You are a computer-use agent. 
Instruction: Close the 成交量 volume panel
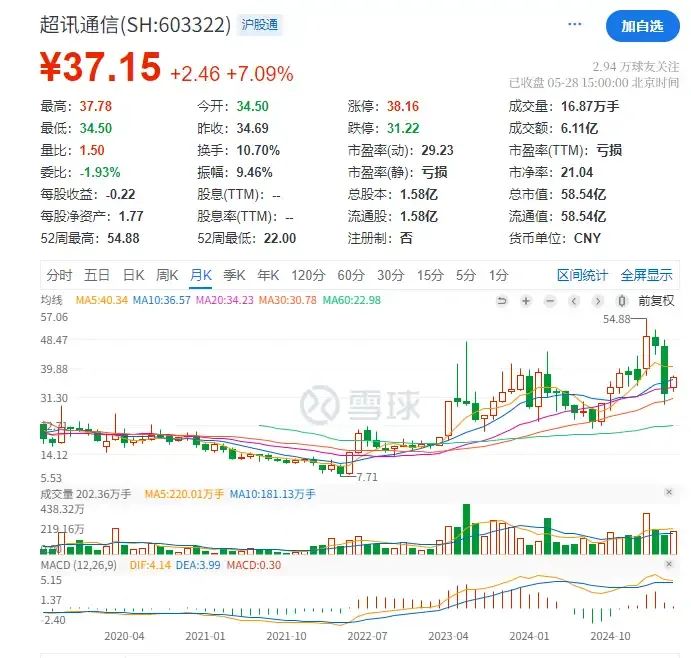click(668, 493)
